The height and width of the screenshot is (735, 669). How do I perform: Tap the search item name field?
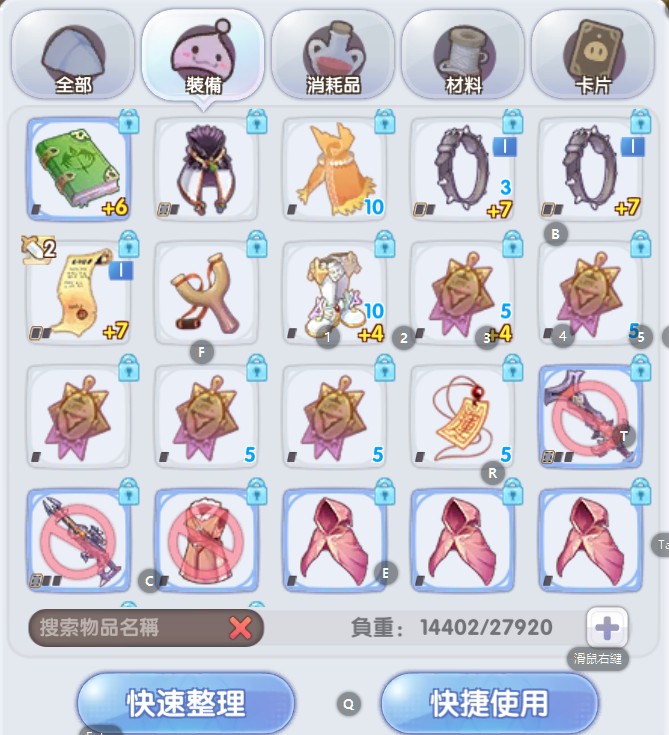coord(125,628)
